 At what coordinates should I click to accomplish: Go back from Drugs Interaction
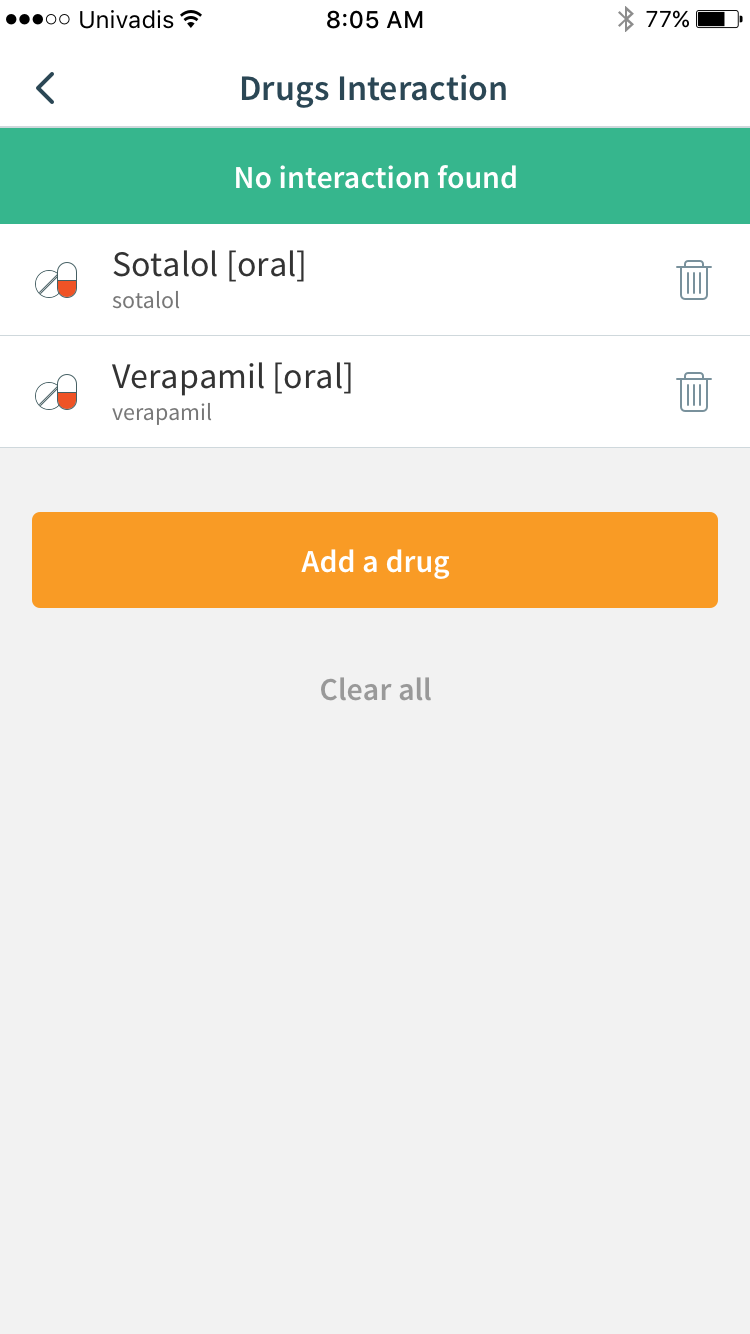(45, 88)
